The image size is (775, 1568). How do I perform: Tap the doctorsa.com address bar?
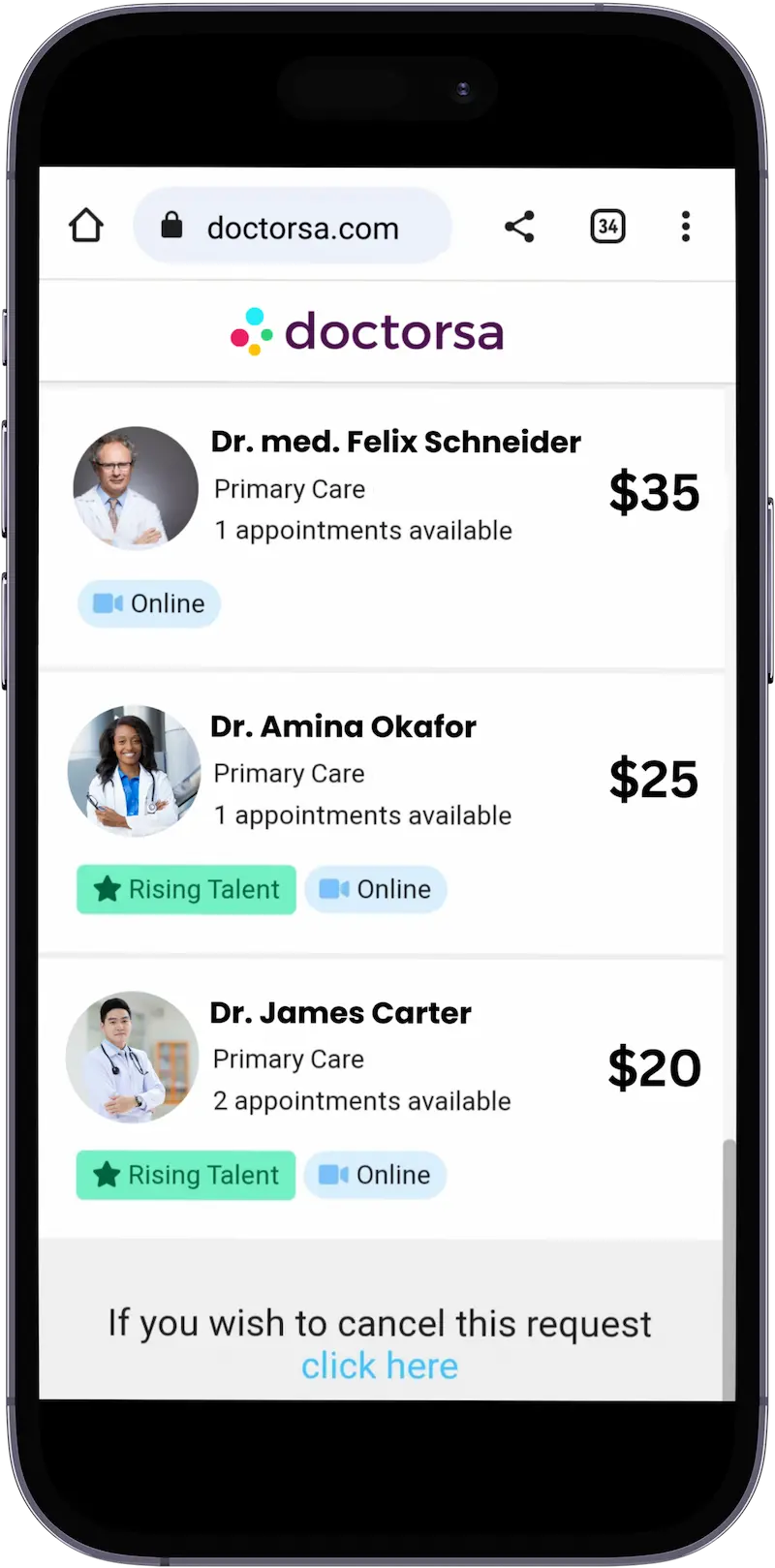click(x=302, y=228)
